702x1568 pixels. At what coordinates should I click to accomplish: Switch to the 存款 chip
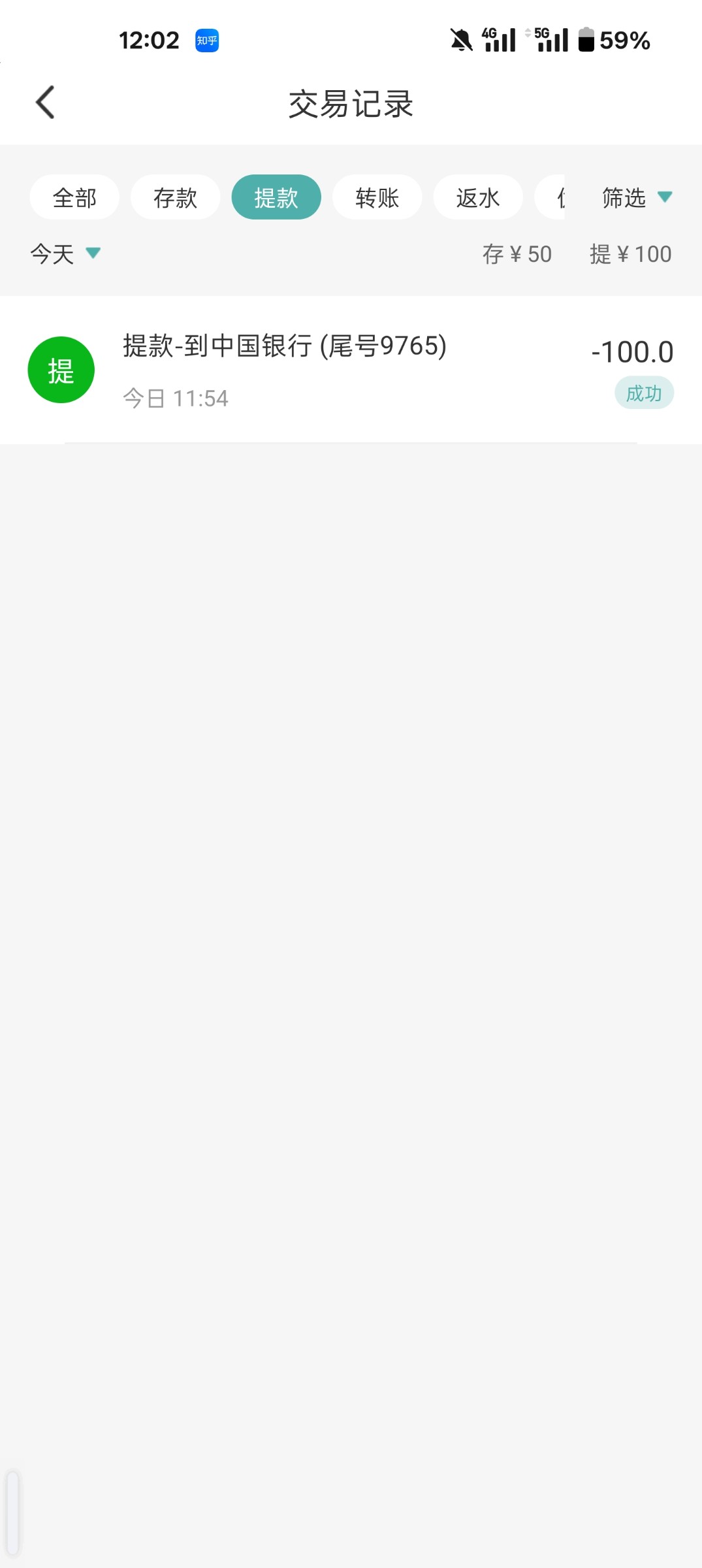click(x=175, y=197)
